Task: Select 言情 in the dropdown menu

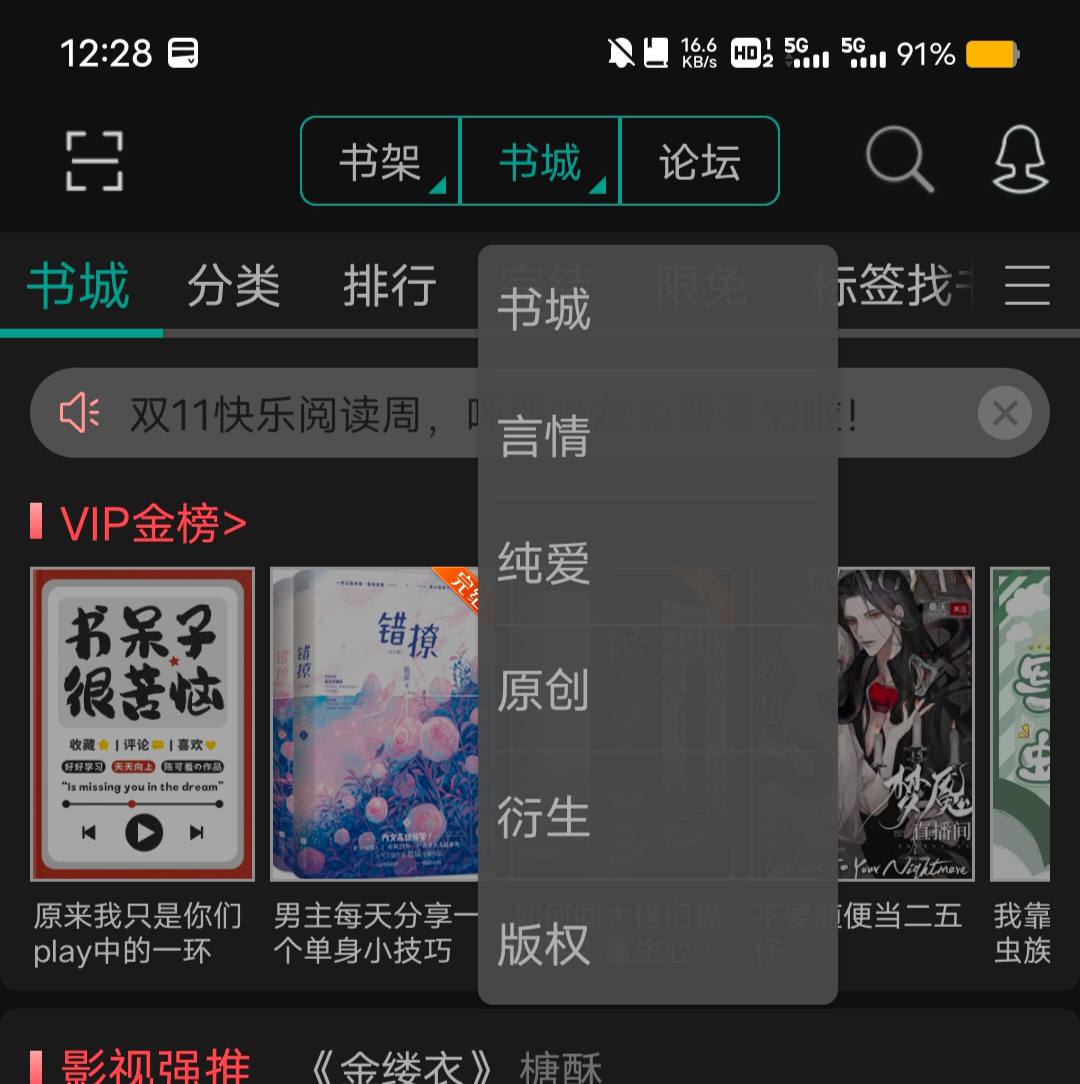Action: pyautogui.click(x=657, y=436)
